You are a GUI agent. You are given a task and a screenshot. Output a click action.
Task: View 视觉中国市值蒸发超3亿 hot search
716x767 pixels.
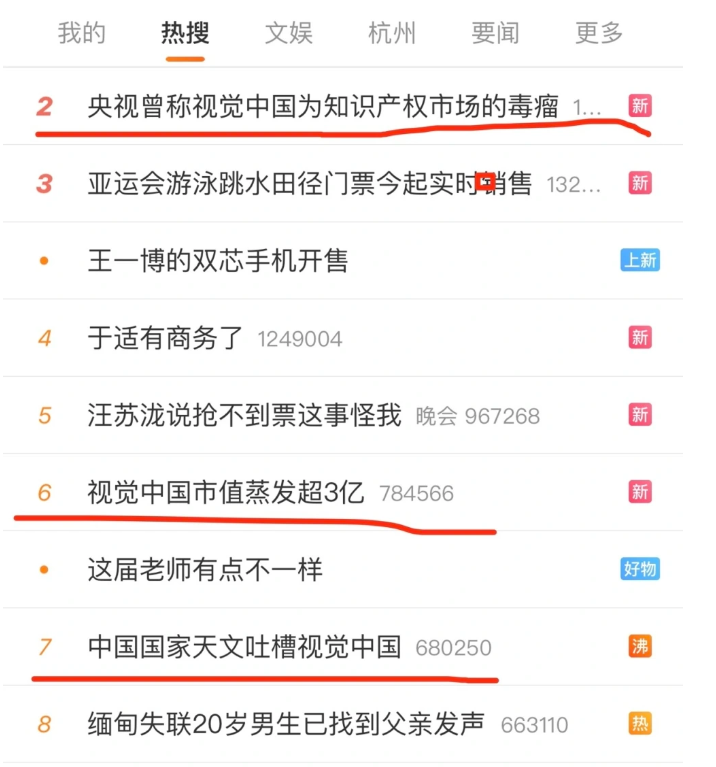pos(226,492)
